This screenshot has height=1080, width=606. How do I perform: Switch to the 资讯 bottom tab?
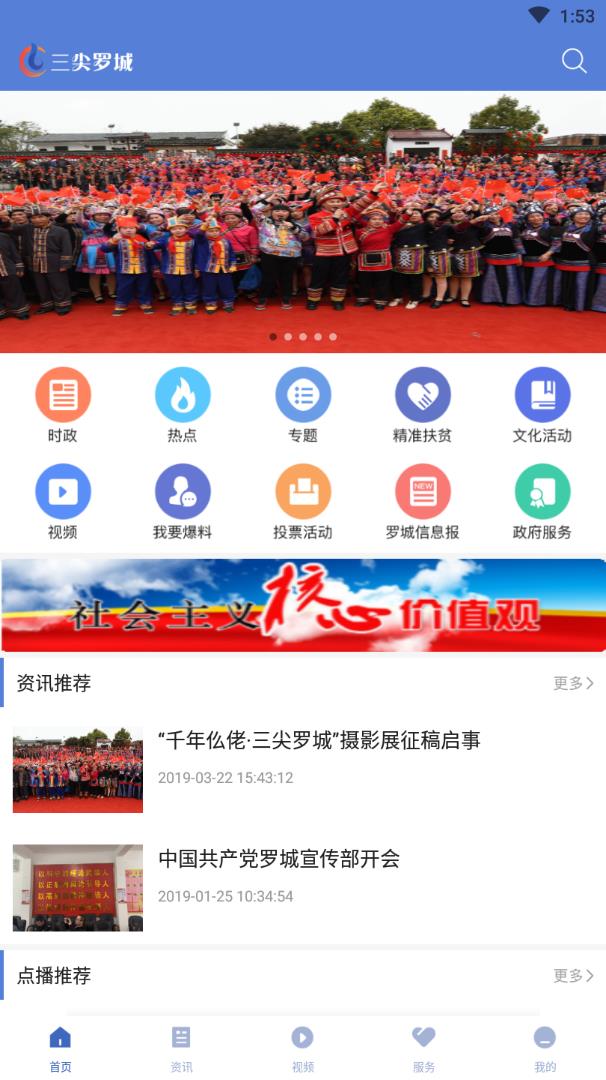[181, 1047]
